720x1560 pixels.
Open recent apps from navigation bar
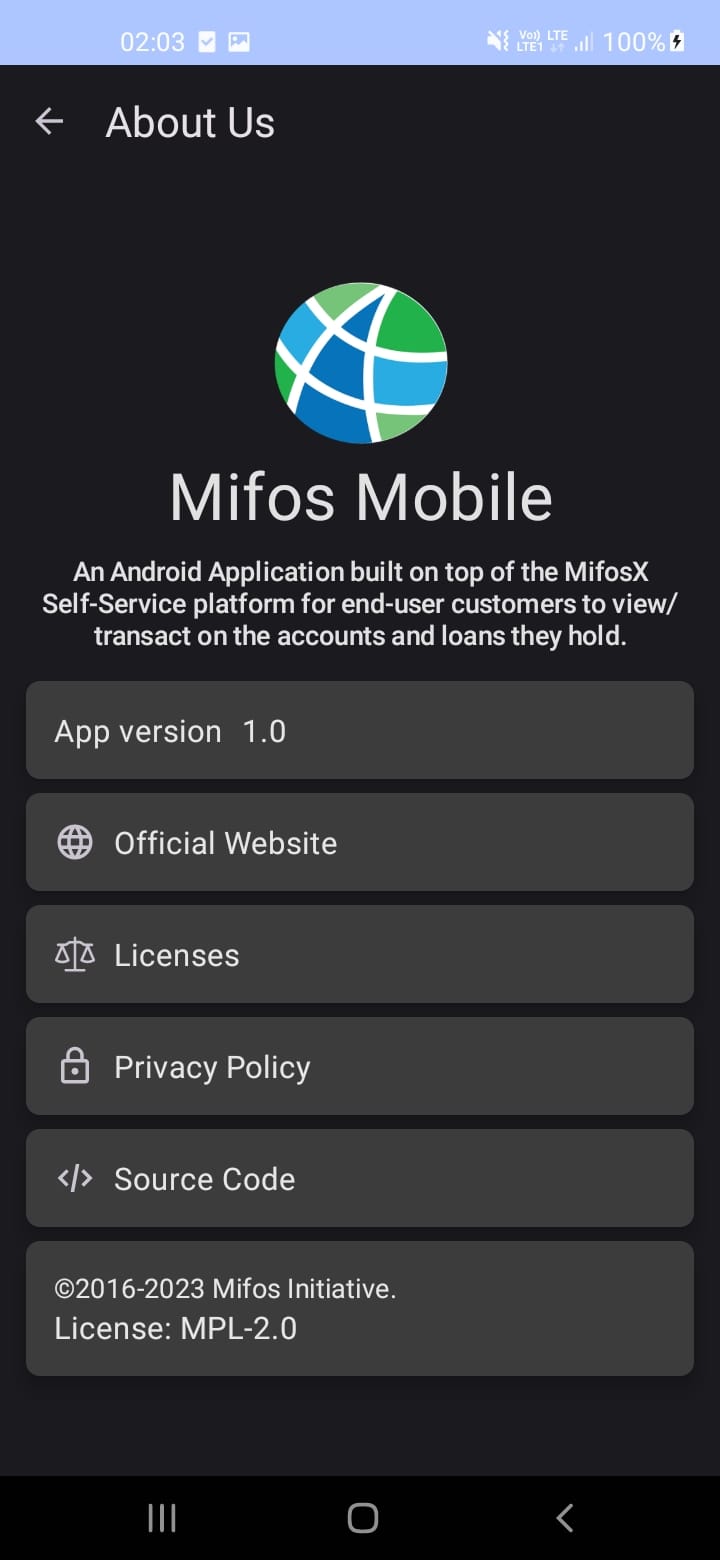[161, 1516]
